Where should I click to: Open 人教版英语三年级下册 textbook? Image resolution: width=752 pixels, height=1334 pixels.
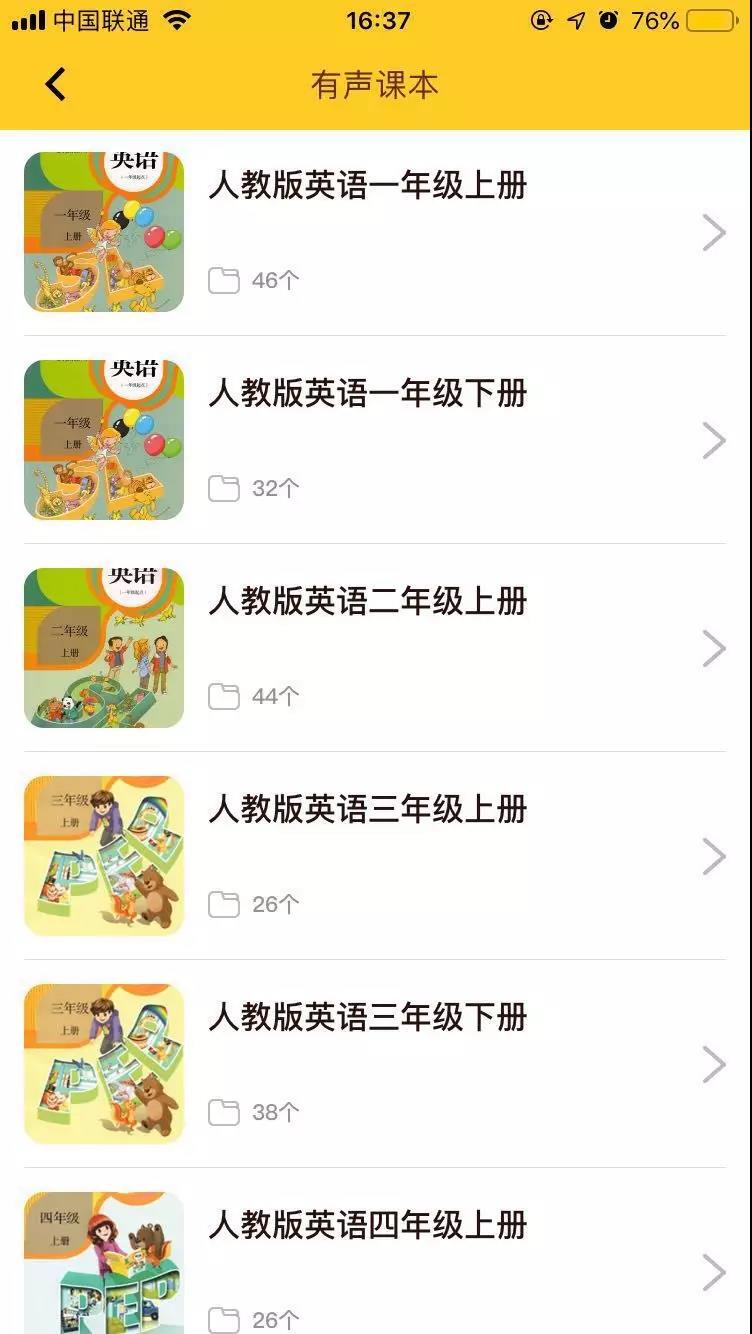[367, 1018]
